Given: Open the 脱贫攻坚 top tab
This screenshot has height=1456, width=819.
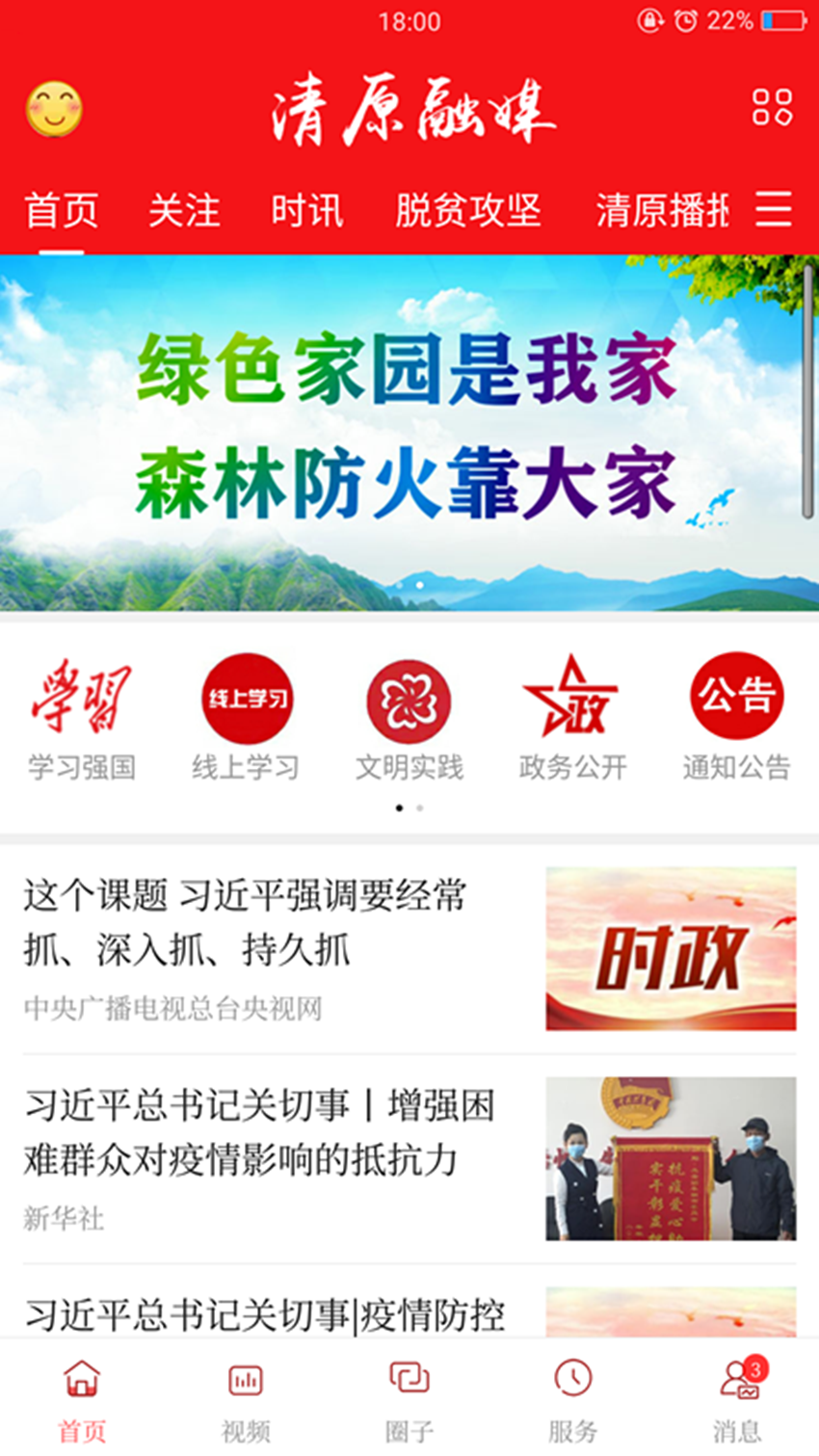Looking at the screenshot, I should pos(468,210).
